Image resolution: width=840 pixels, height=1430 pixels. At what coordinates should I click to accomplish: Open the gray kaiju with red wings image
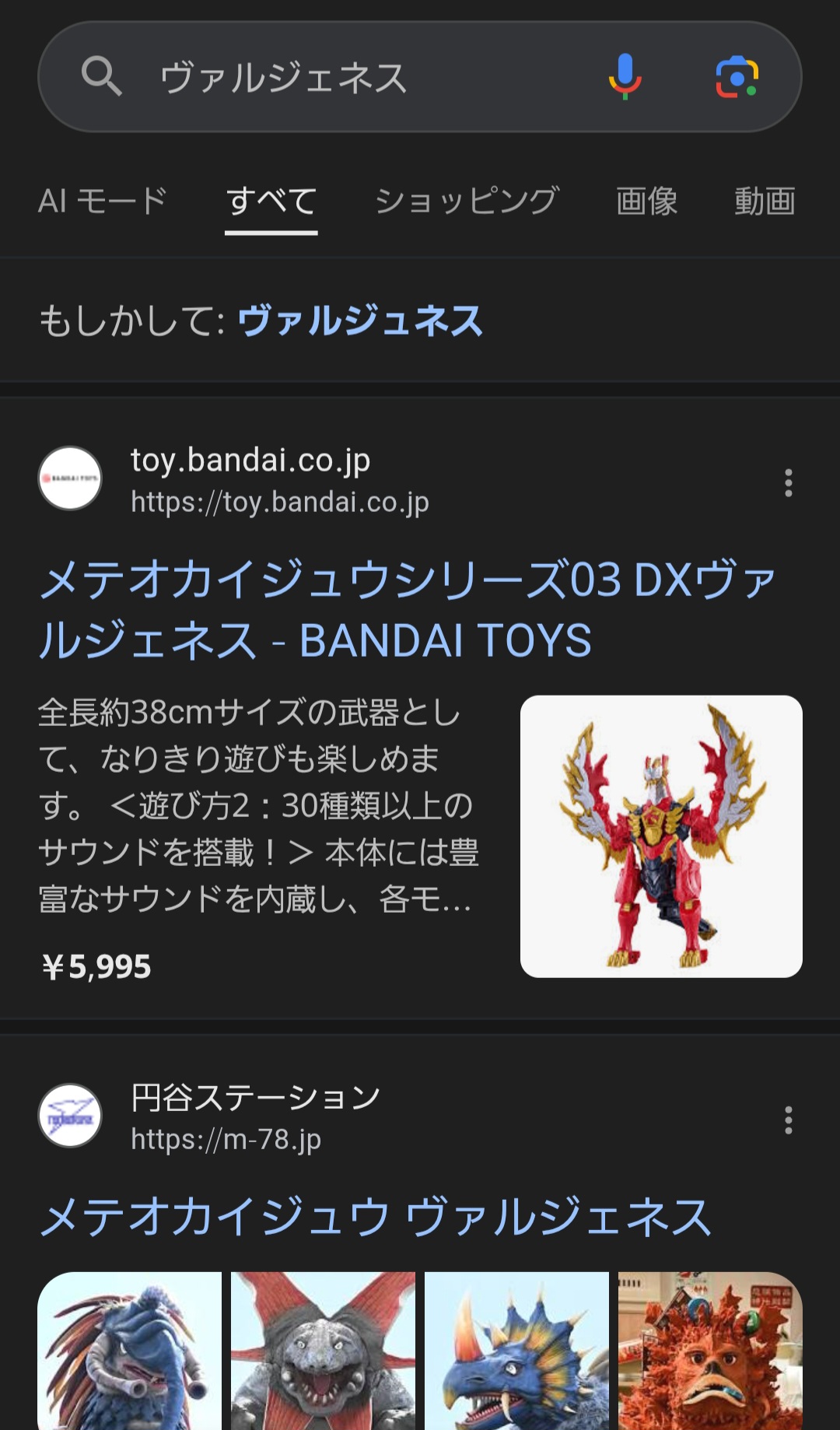(323, 1351)
